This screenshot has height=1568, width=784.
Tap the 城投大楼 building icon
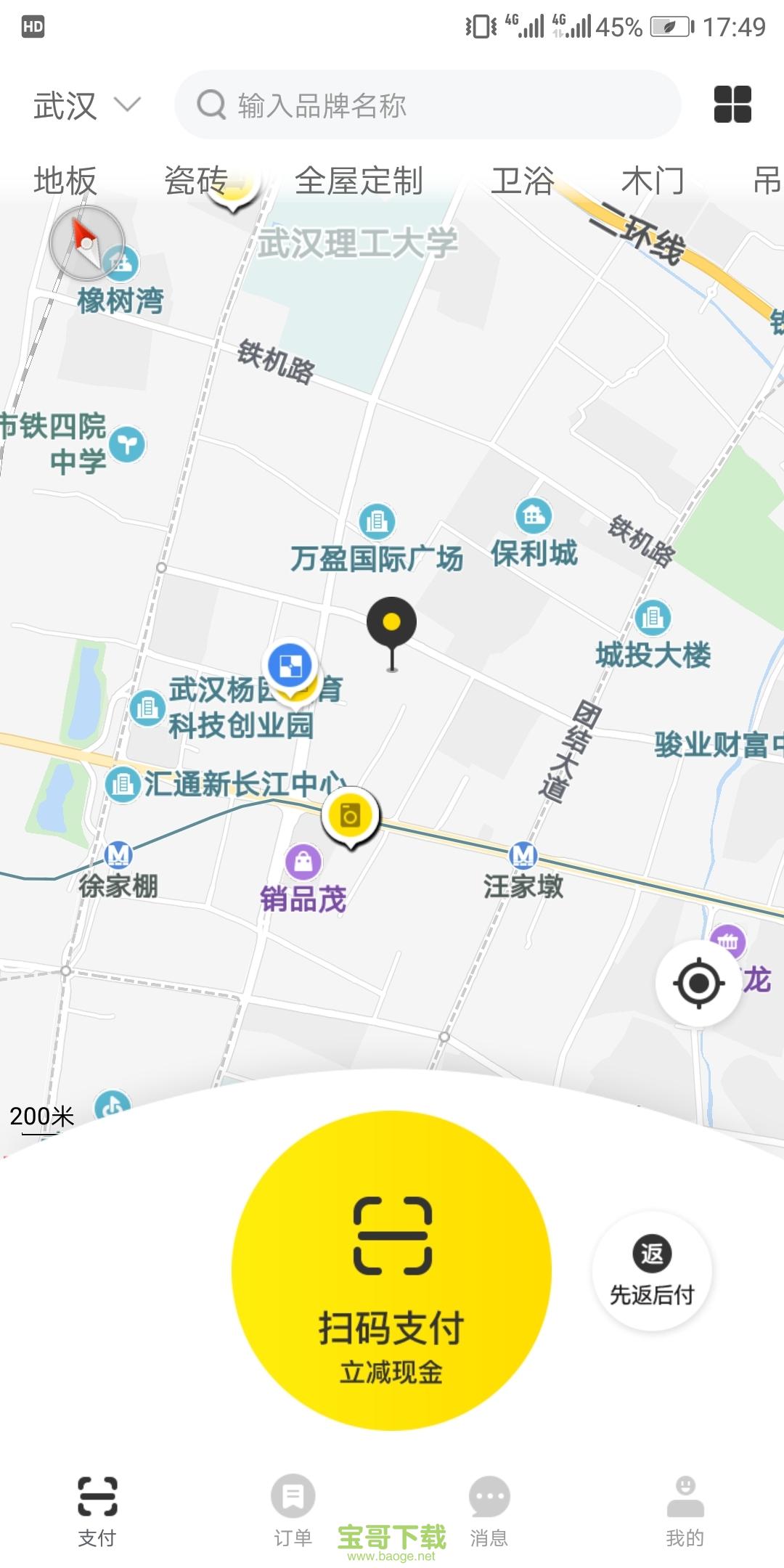[652, 618]
